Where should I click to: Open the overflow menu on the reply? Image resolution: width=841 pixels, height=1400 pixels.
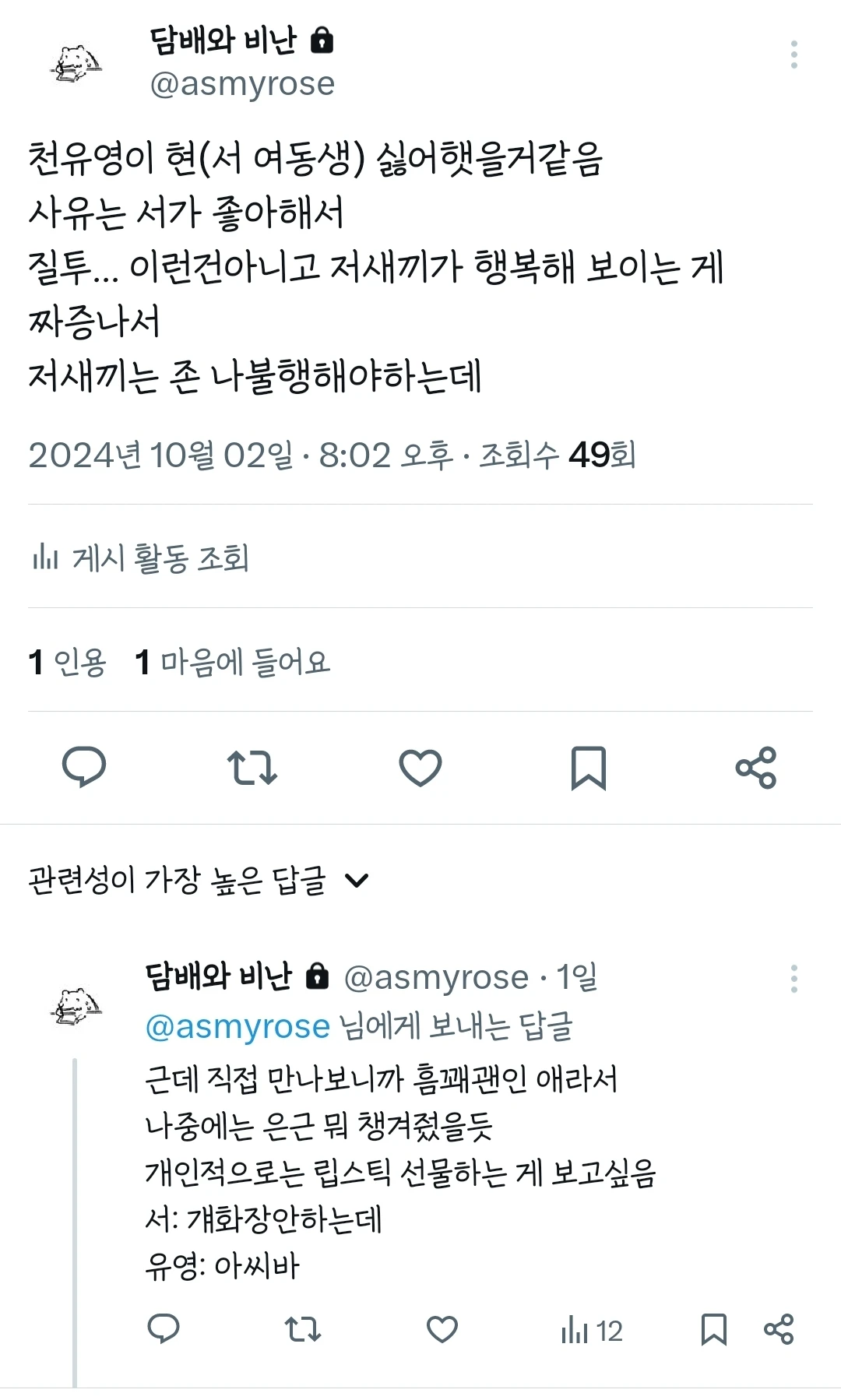pyautogui.click(x=793, y=979)
